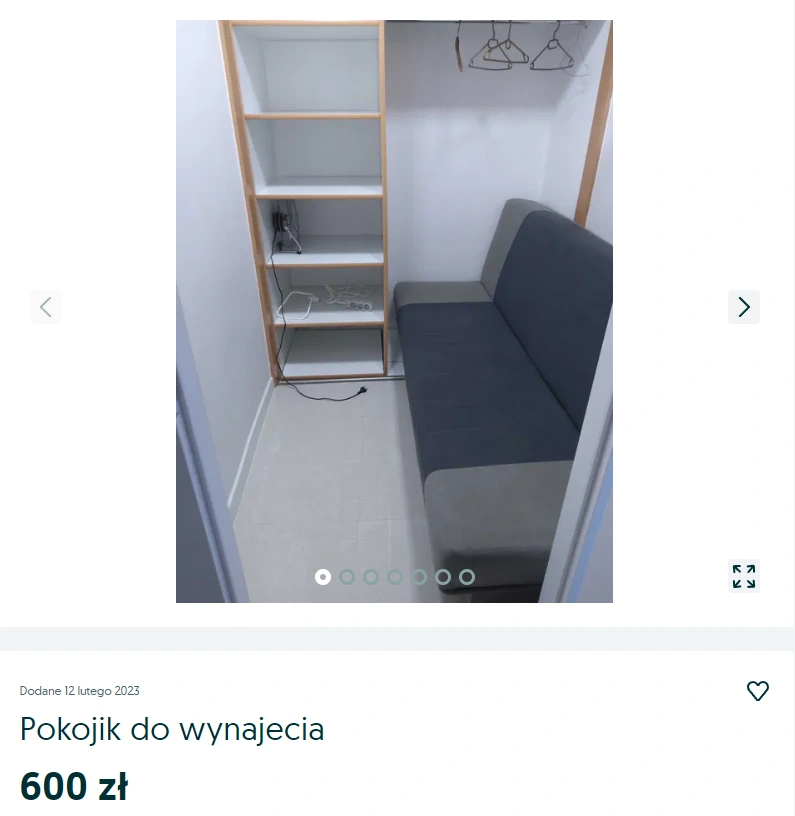Show the next listing photo
Screen dimensions: 795x816
[x=743, y=307]
